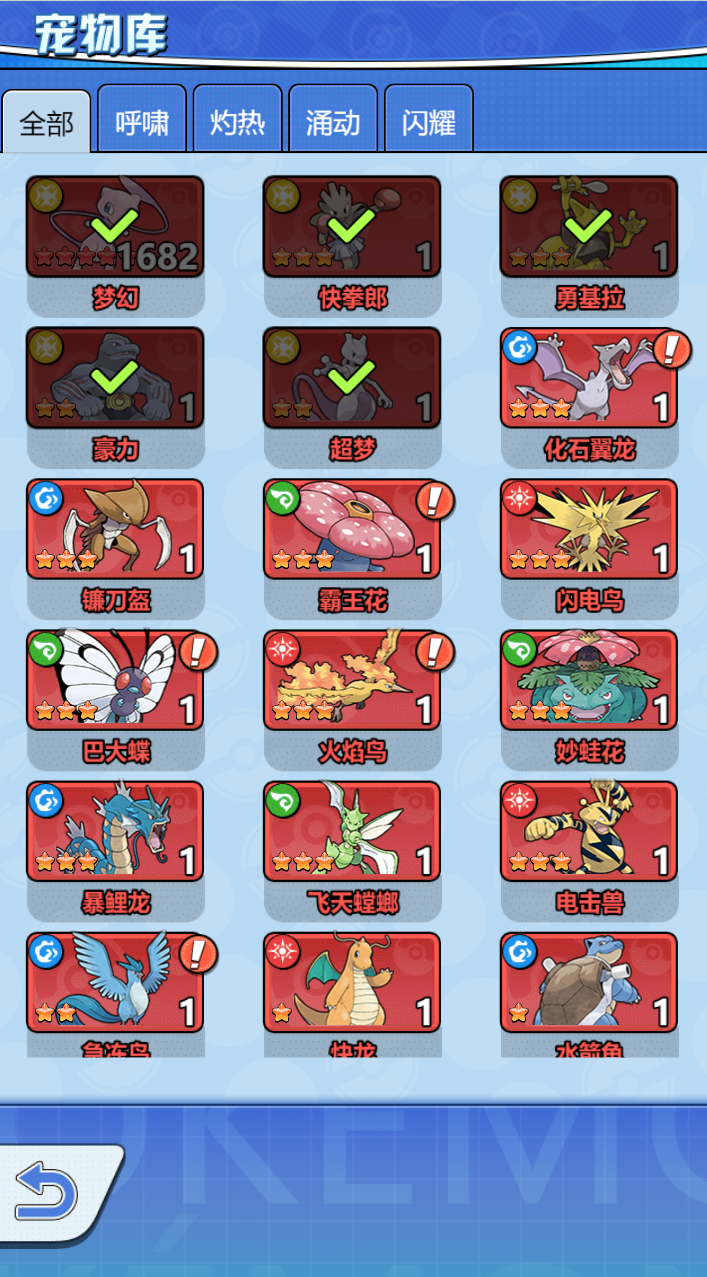This screenshot has height=1277, width=707.
Task: Select the 火焰鸟 pet card
Action: coord(352,699)
